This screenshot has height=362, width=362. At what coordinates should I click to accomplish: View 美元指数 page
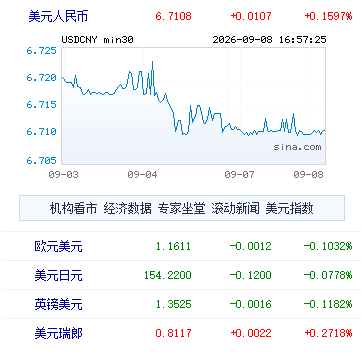click(289, 209)
